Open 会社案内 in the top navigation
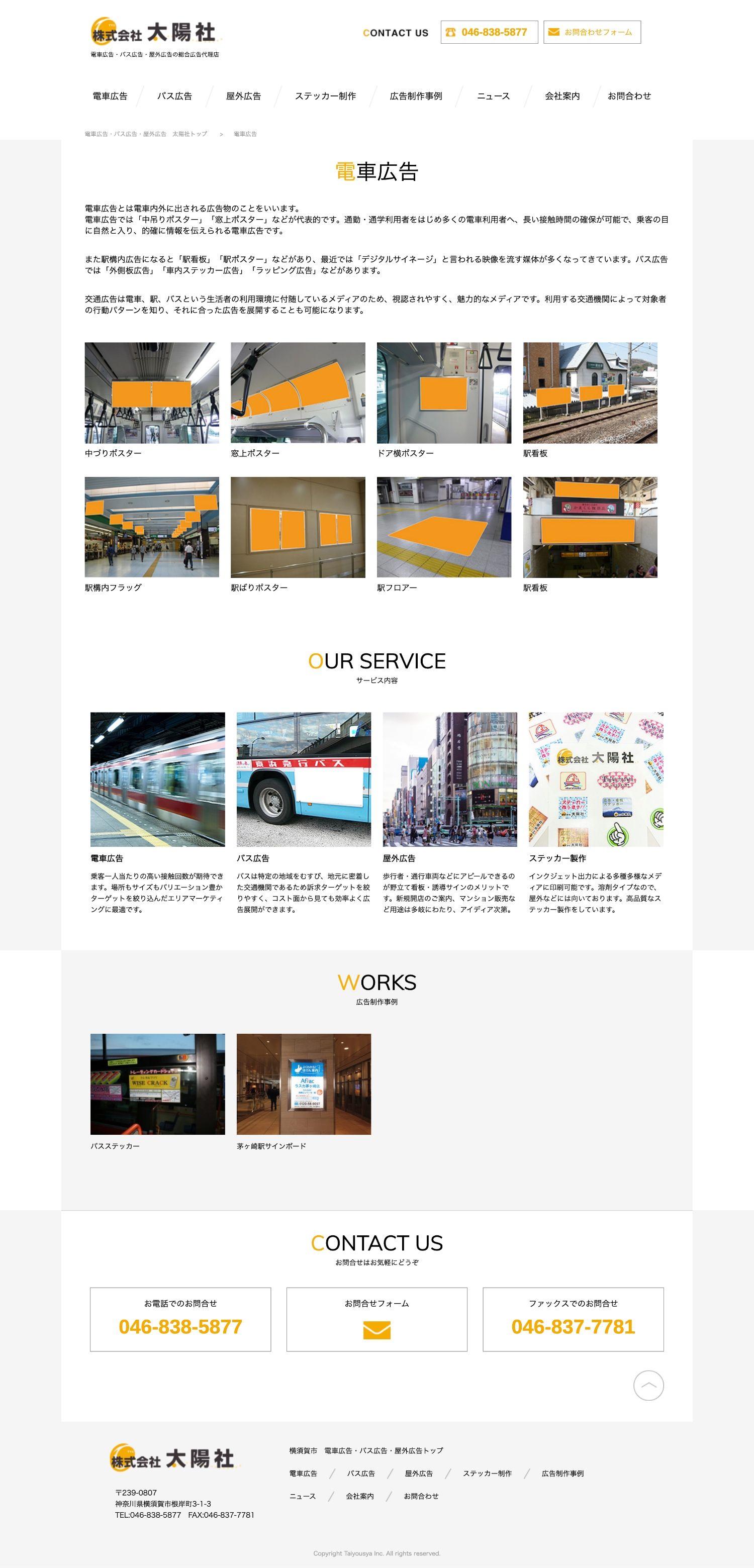 point(561,96)
